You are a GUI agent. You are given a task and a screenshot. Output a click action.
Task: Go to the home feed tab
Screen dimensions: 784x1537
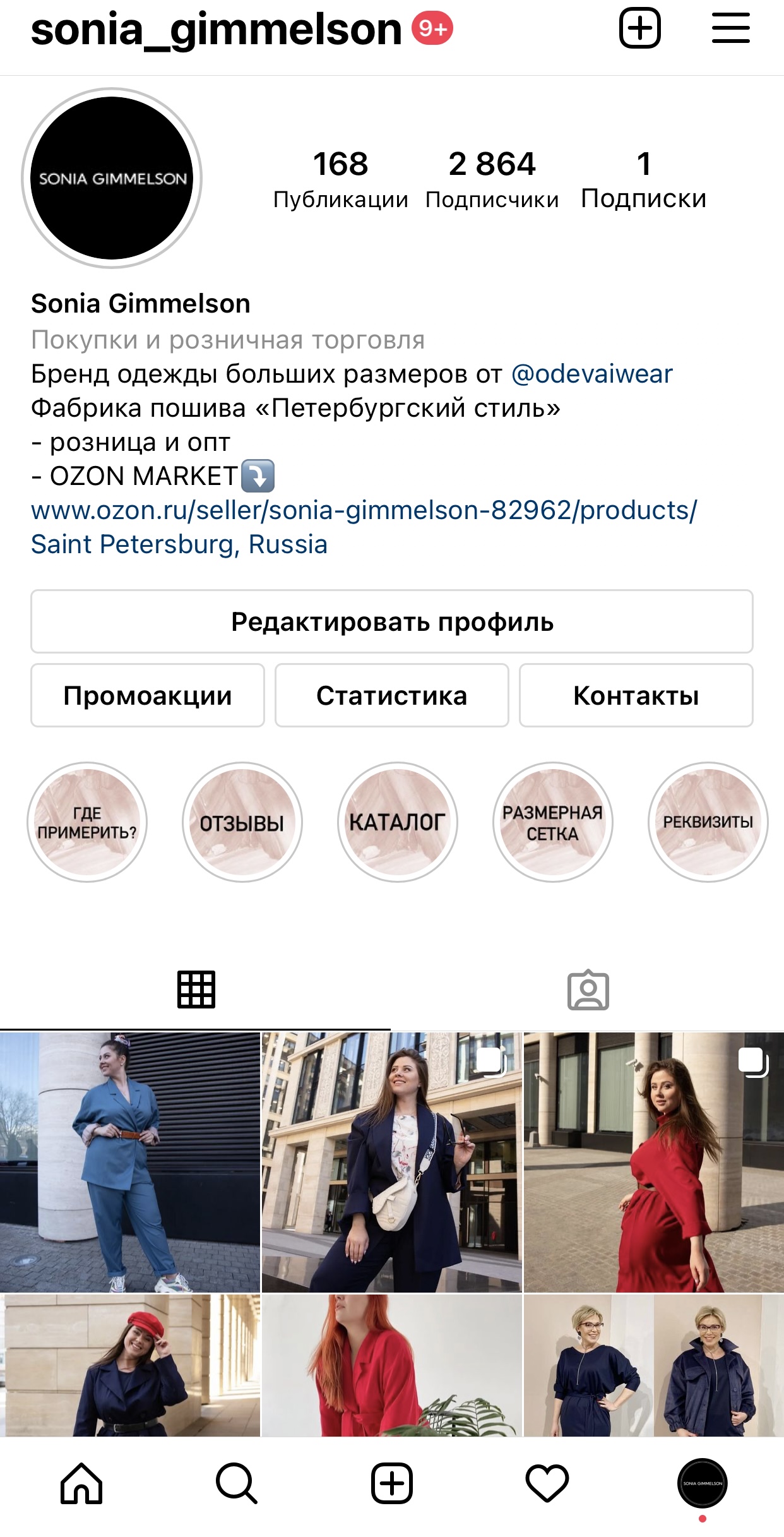click(x=81, y=1483)
